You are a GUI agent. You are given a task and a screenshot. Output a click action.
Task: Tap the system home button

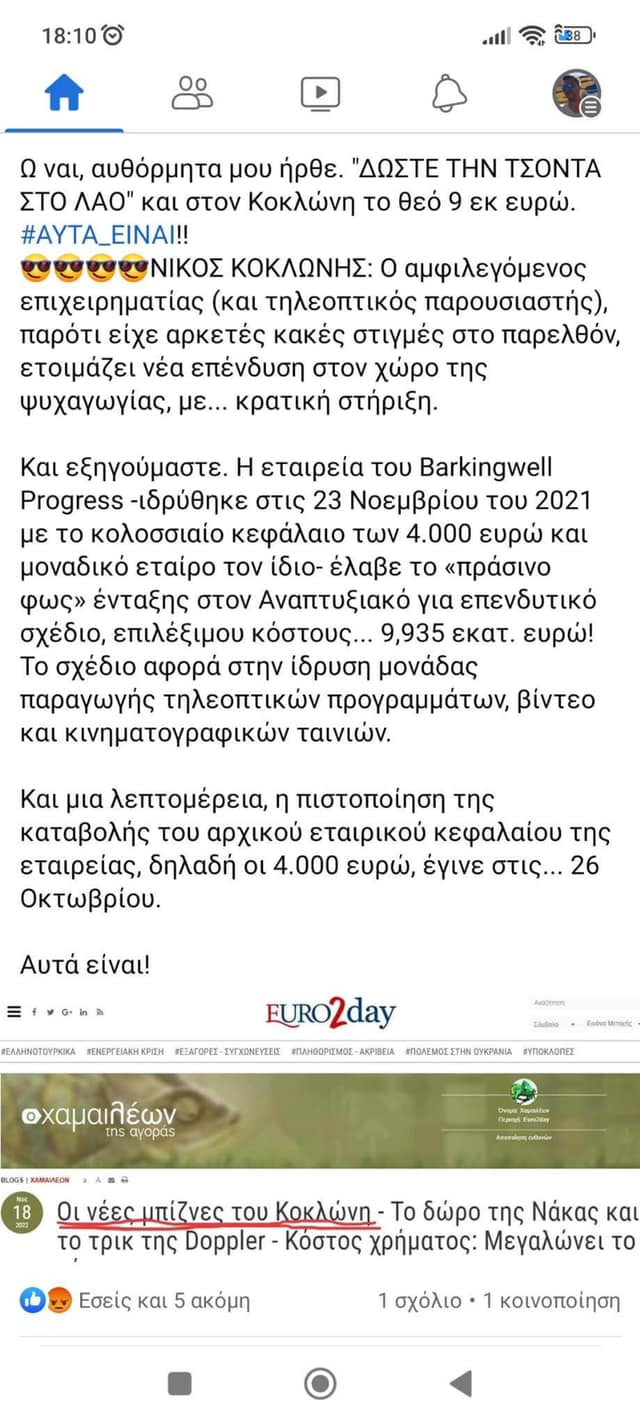point(320,1383)
